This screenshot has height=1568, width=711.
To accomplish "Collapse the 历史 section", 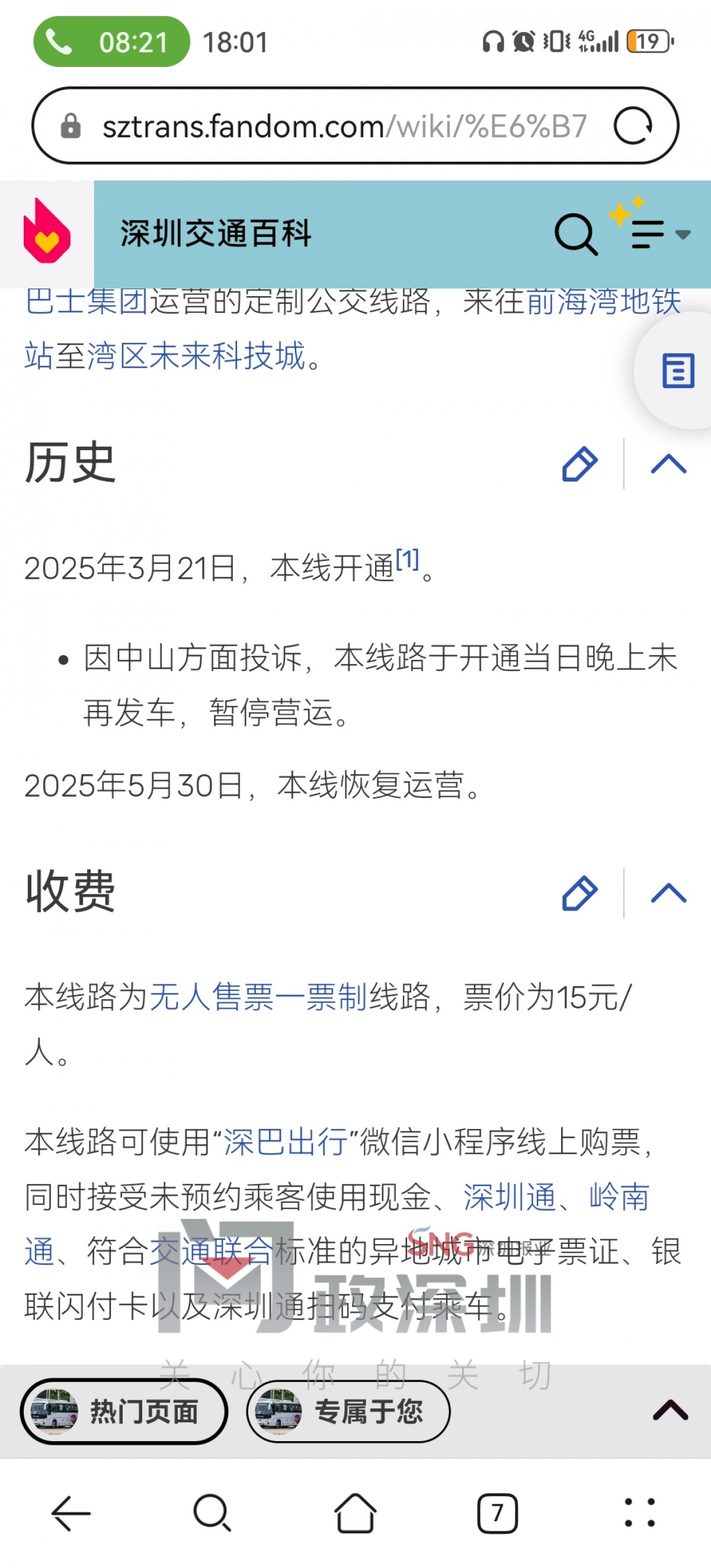I will point(668,464).
